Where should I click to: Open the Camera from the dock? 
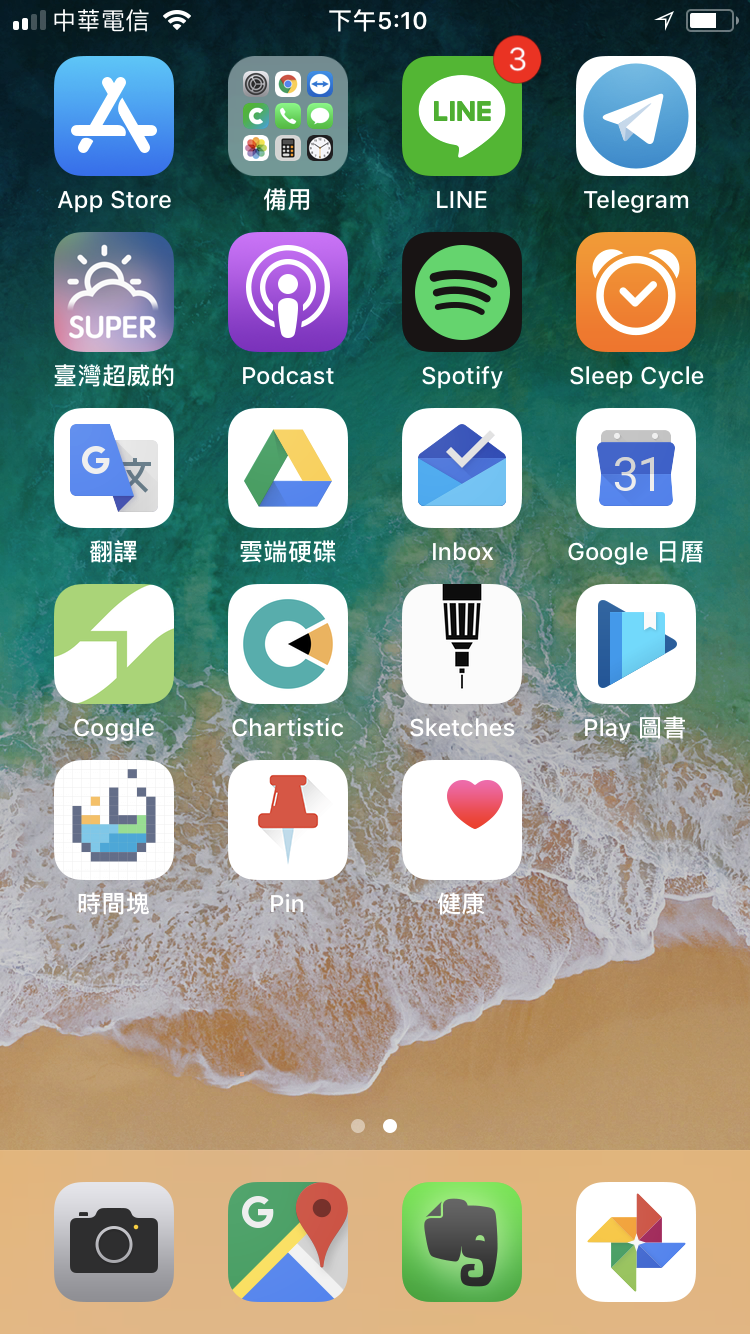pyautogui.click(x=114, y=1242)
